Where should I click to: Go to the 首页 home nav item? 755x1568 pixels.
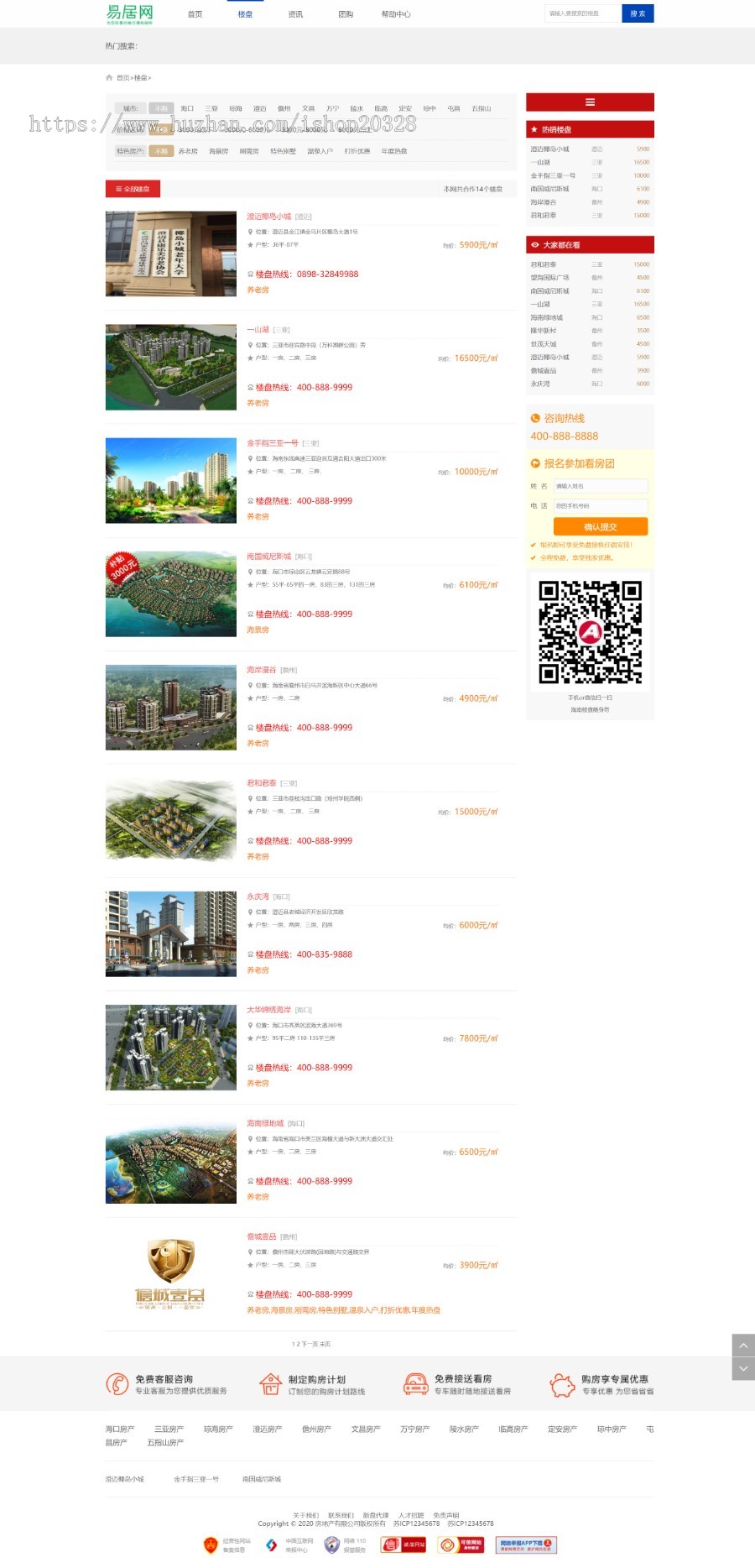point(195,14)
